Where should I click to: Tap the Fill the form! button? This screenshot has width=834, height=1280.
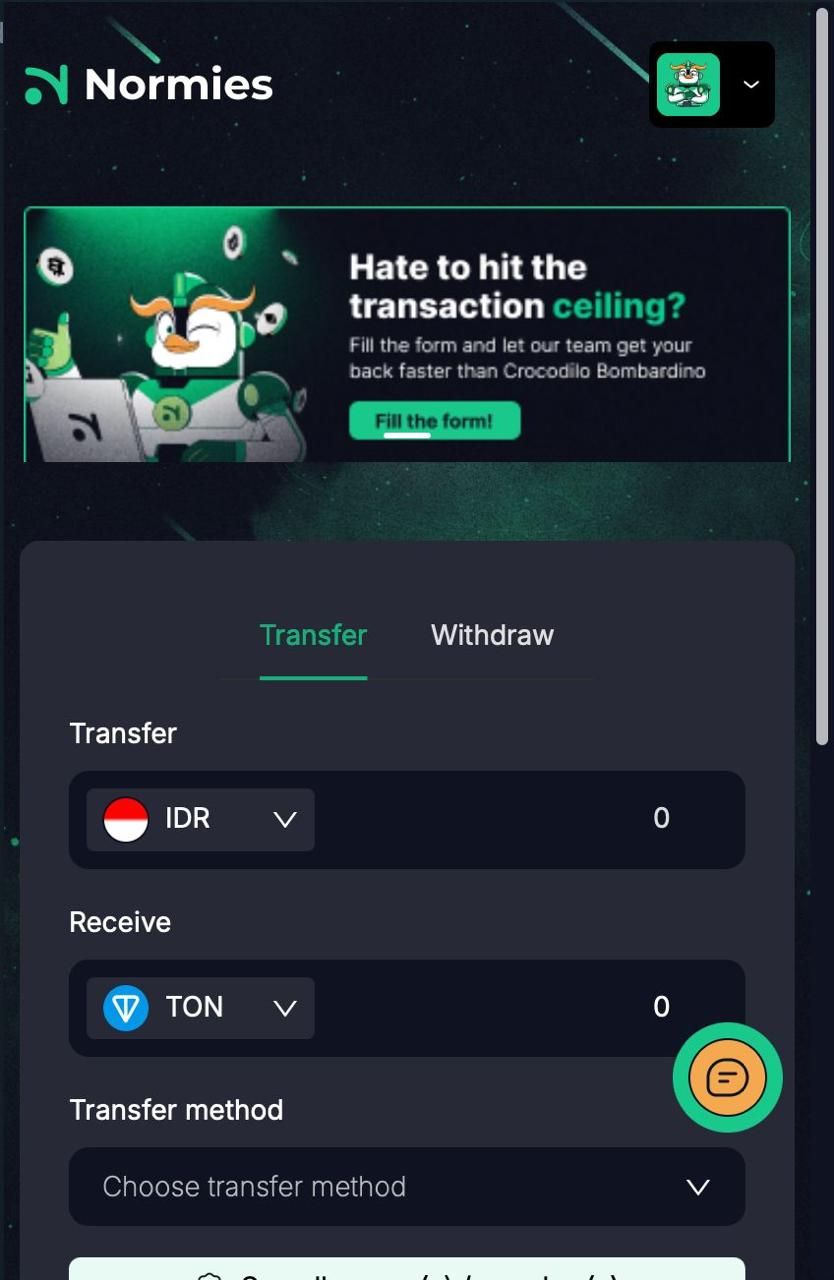pos(434,421)
